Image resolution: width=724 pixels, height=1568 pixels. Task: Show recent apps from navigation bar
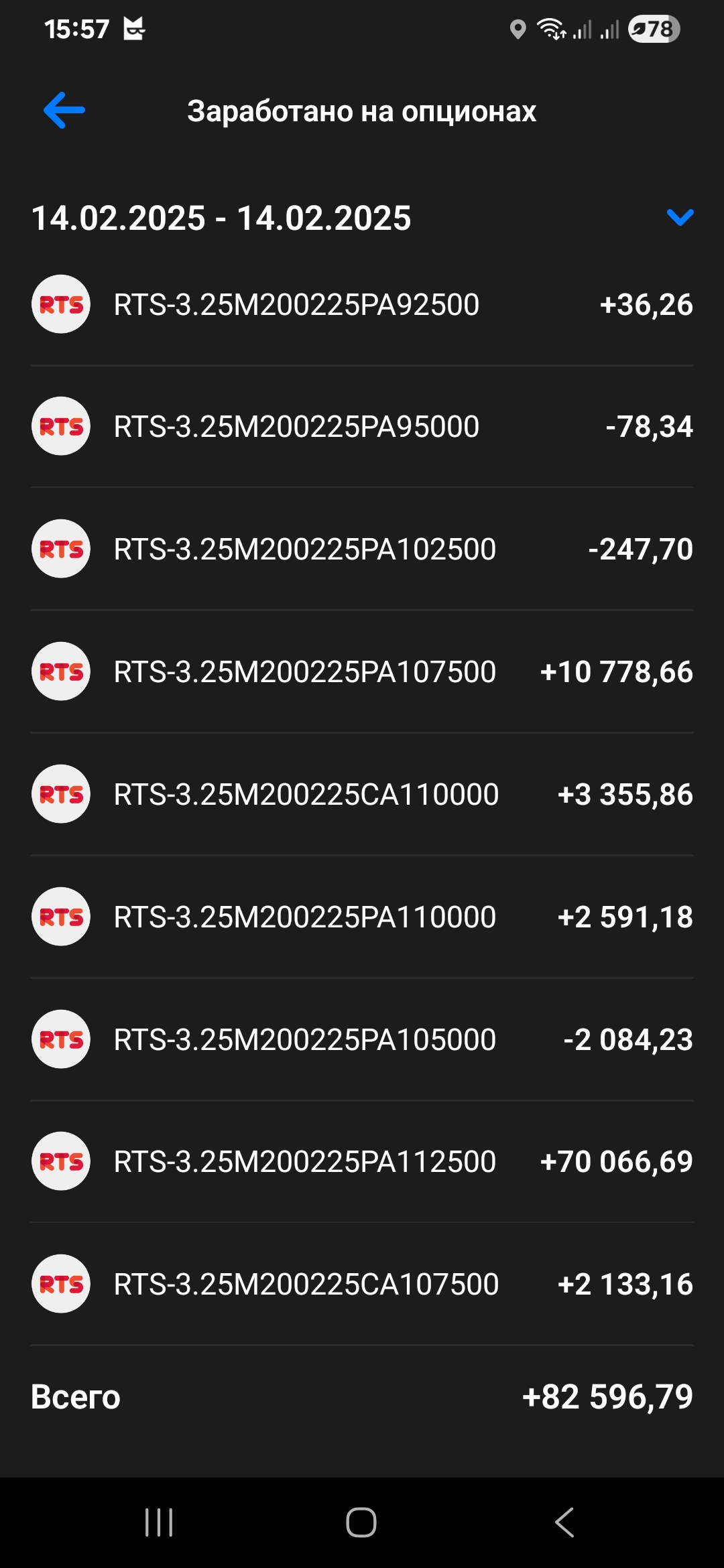coord(159,1522)
